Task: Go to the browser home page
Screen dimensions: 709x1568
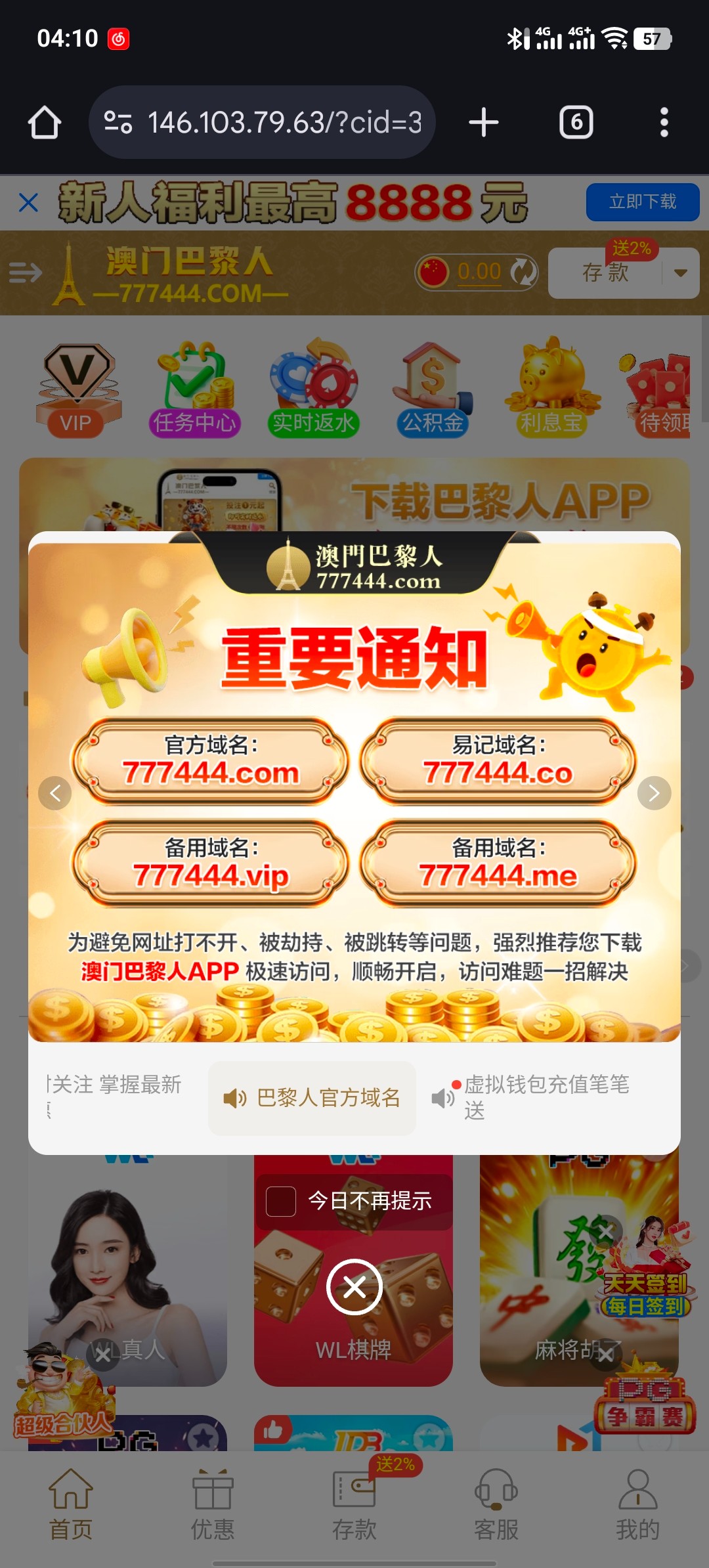Action: point(45,122)
